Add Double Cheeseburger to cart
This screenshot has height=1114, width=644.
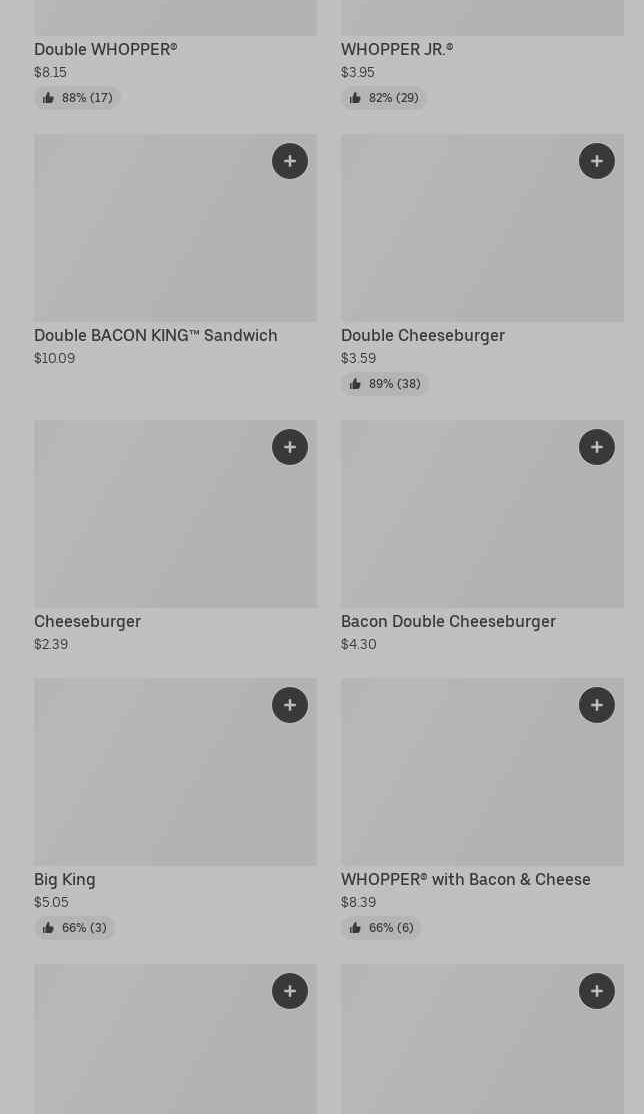click(597, 161)
